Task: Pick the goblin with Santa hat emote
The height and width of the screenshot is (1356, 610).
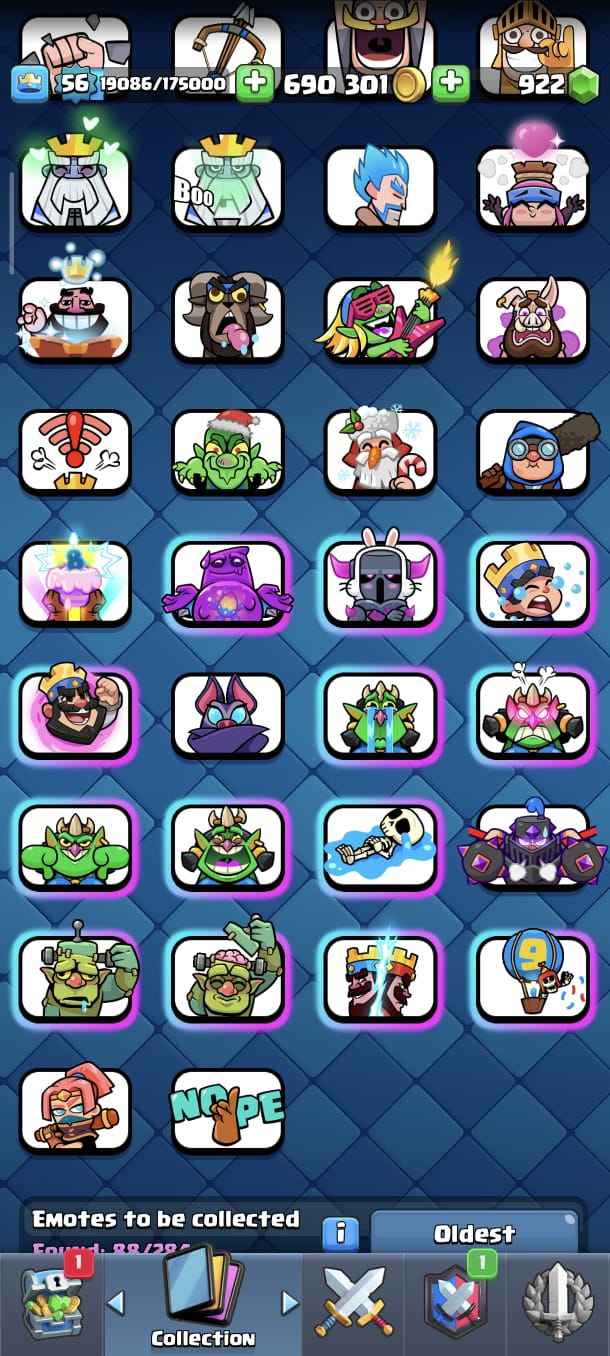Action: coord(228,451)
